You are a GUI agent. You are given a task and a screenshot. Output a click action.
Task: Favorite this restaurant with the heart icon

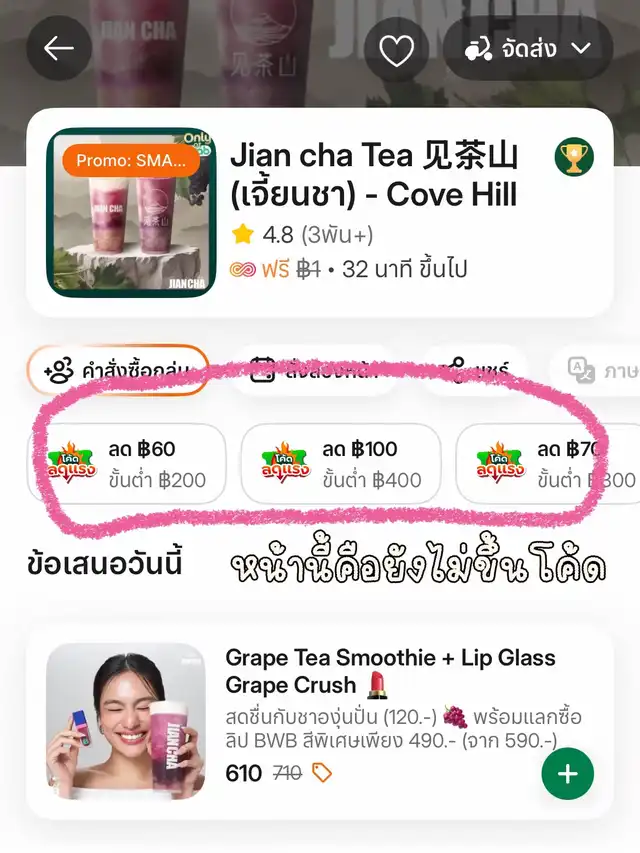[396, 49]
